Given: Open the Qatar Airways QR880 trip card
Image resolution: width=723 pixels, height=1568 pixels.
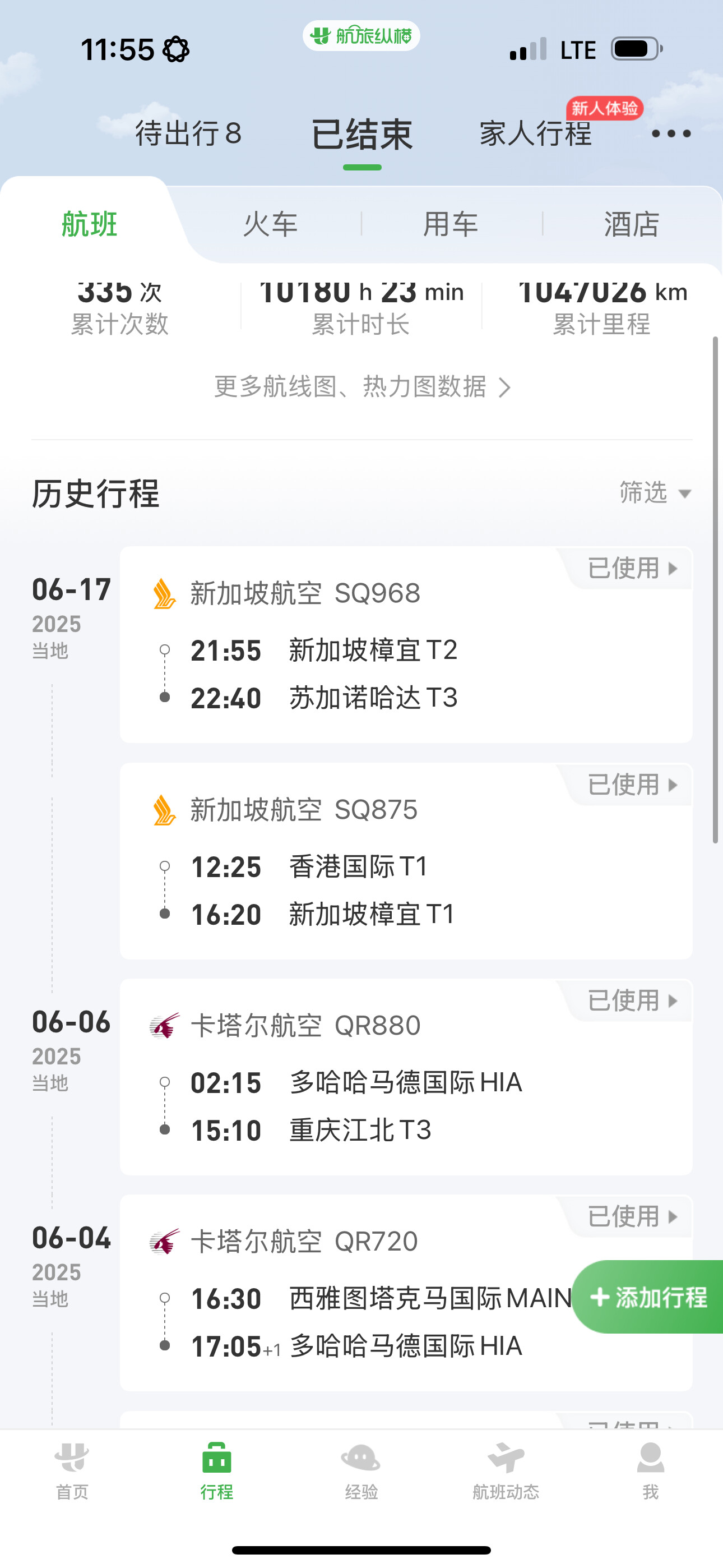Looking at the screenshot, I should (x=405, y=1077).
